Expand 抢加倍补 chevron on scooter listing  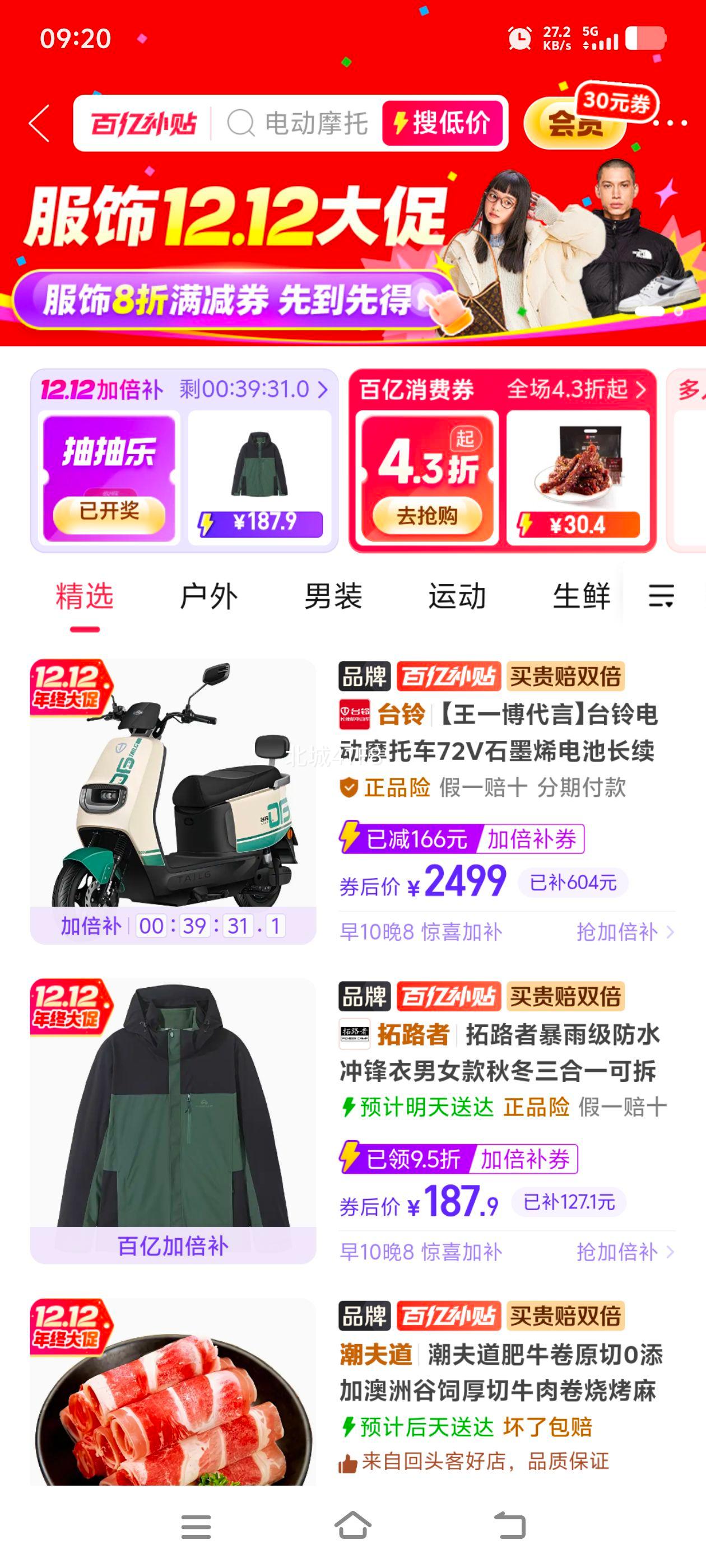(x=672, y=932)
